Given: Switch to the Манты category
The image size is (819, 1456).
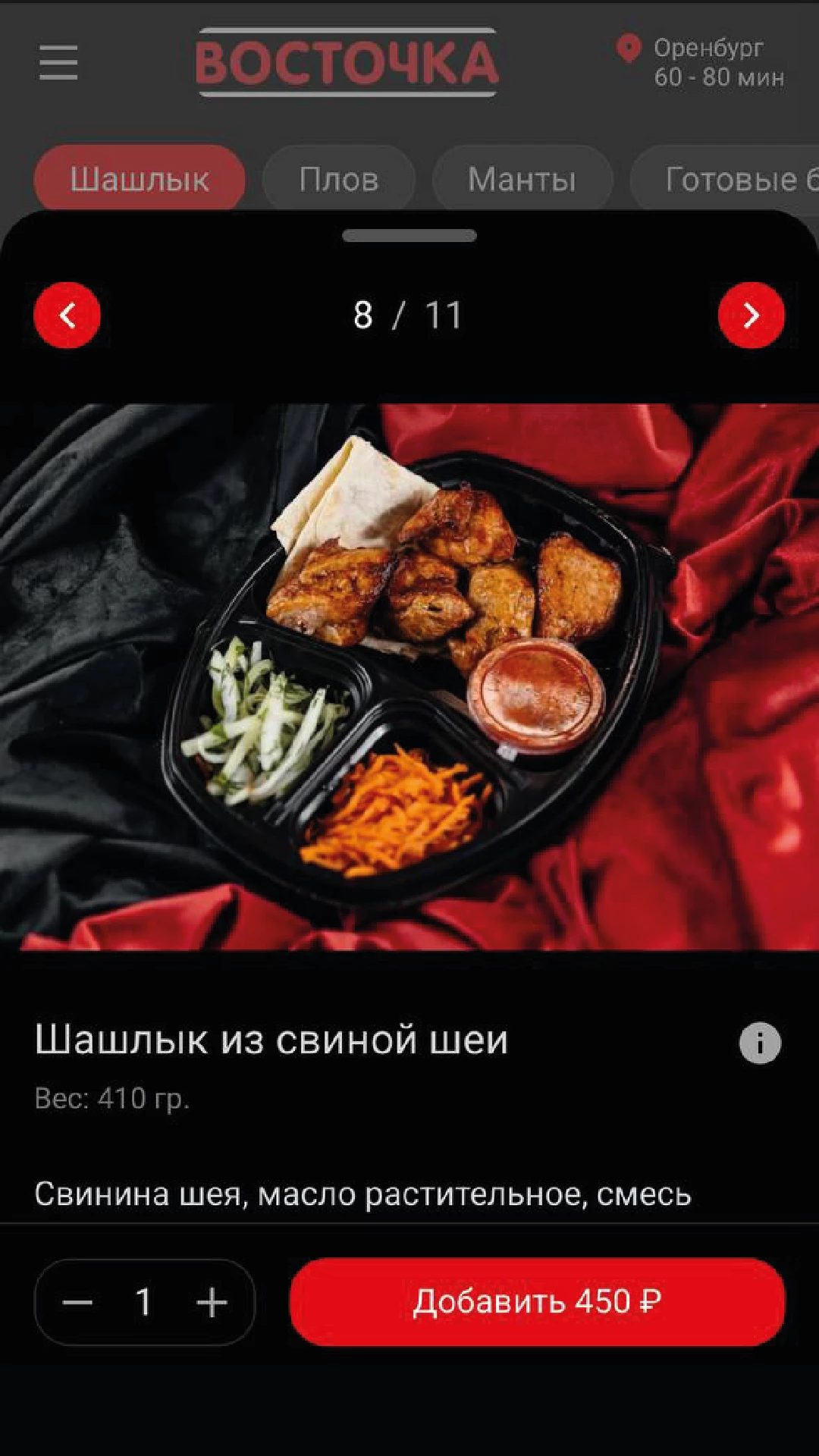Looking at the screenshot, I should [522, 180].
